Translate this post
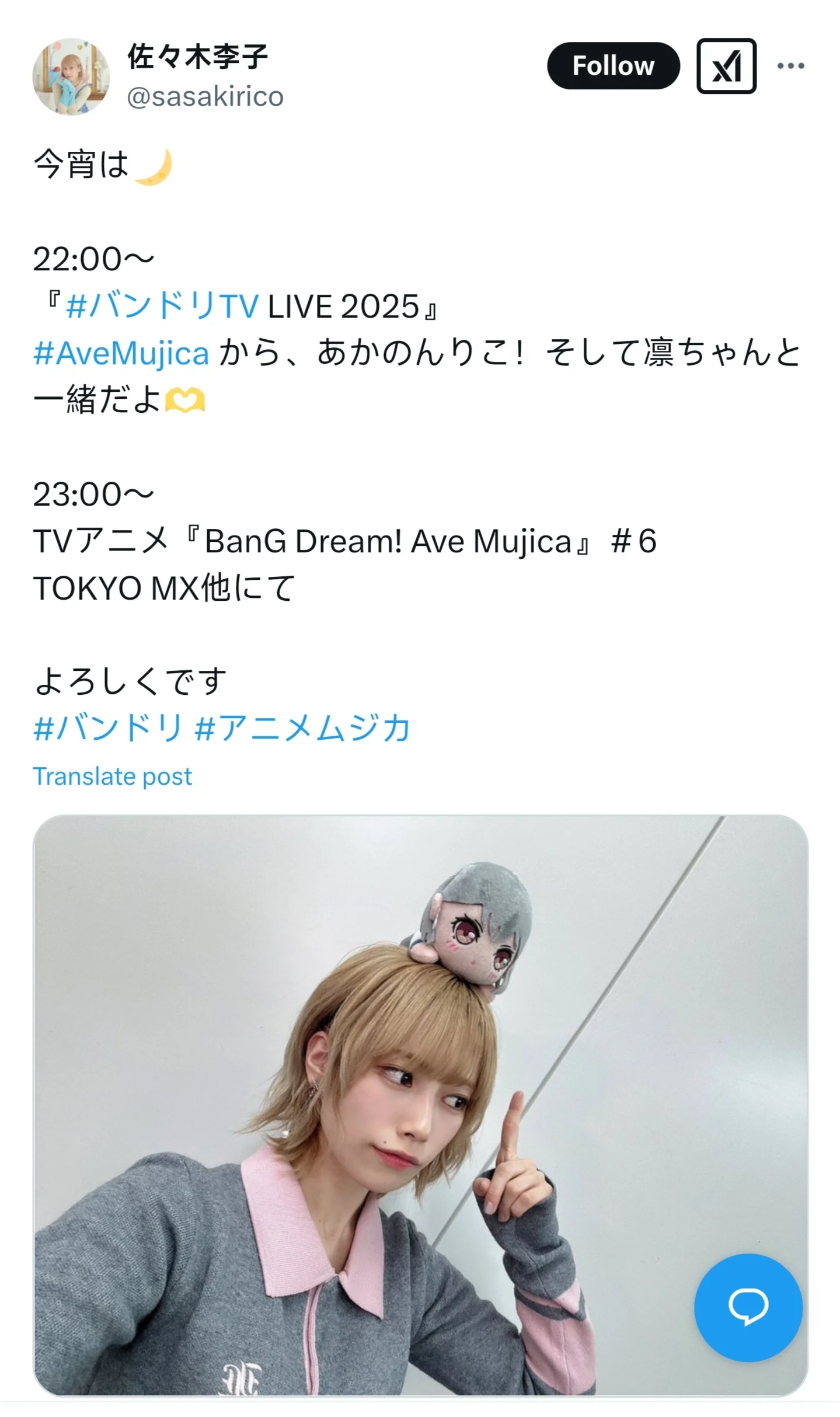The width and height of the screenshot is (840, 1417). (112, 777)
